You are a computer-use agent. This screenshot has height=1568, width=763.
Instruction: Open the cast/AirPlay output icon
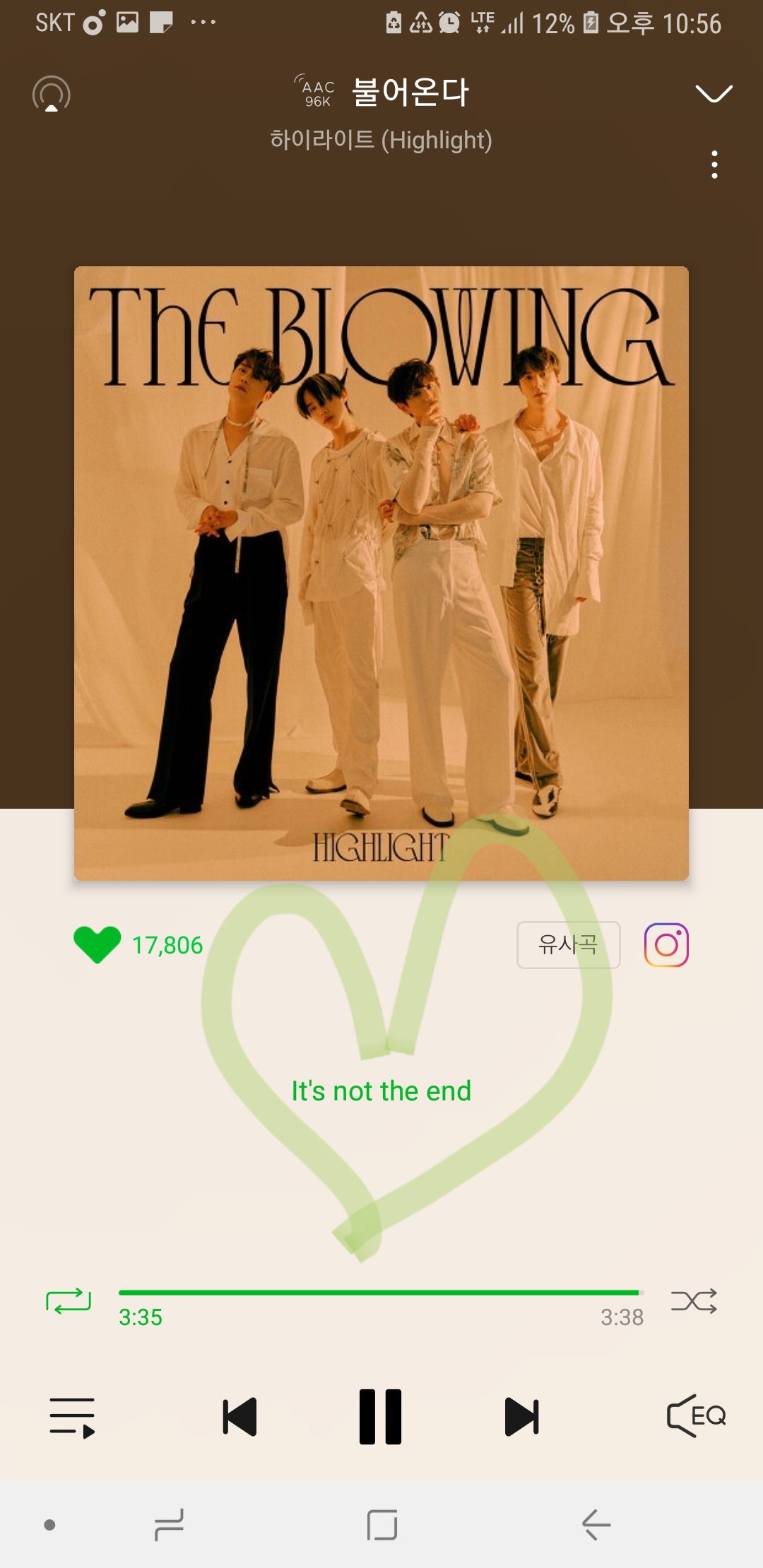pos(52,94)
